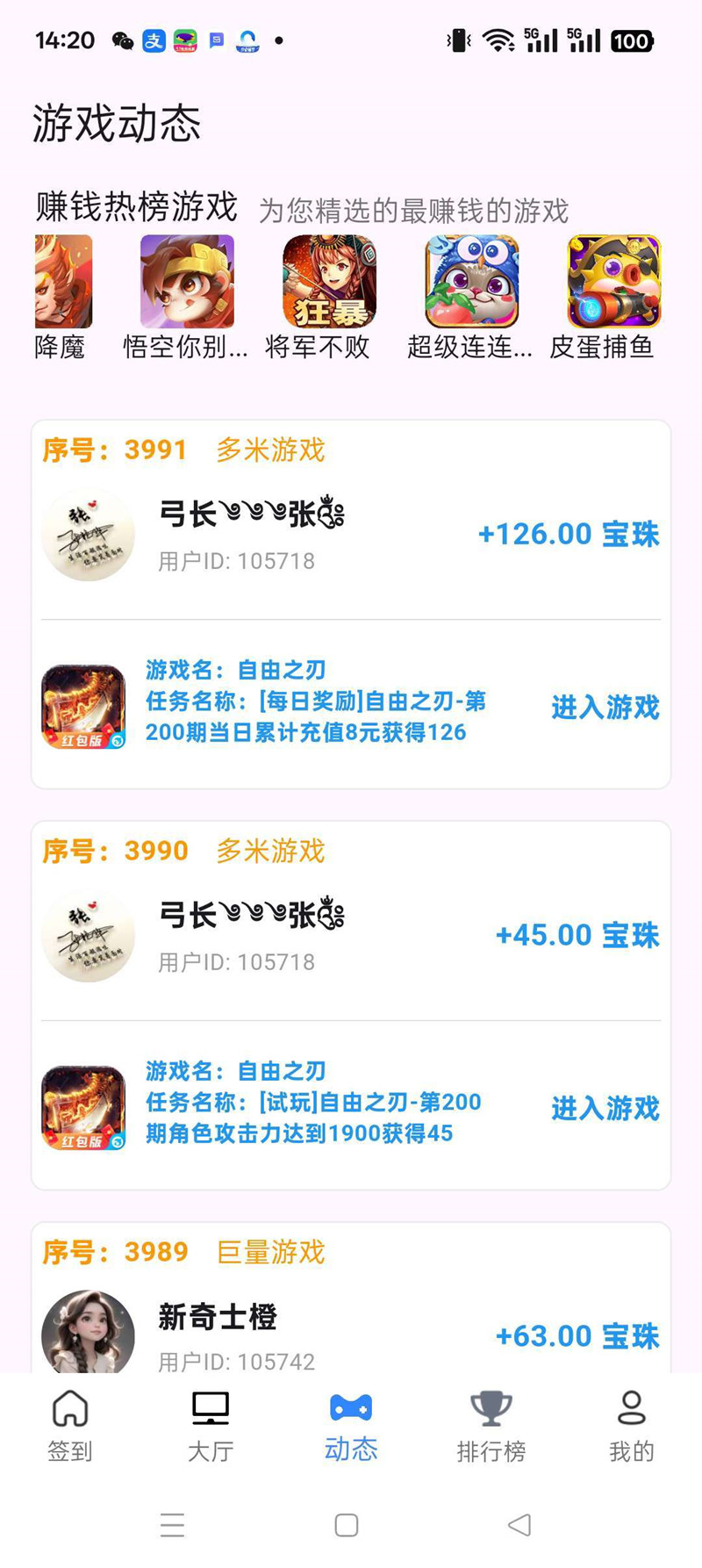Switch to the 签到 tab
Screen dimensions: 702x1568
click(x=70, y=1425)
